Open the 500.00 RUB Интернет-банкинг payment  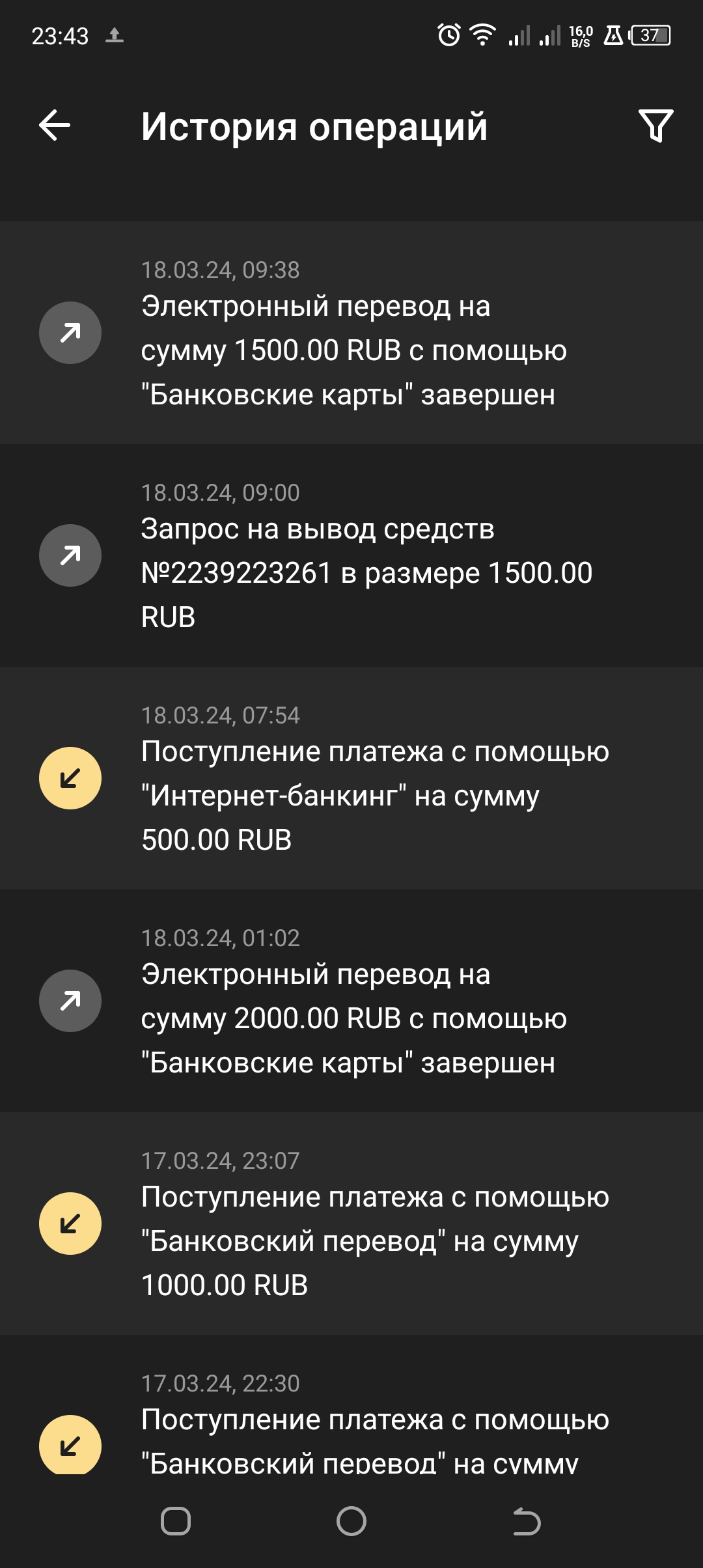tap(351, 778)
